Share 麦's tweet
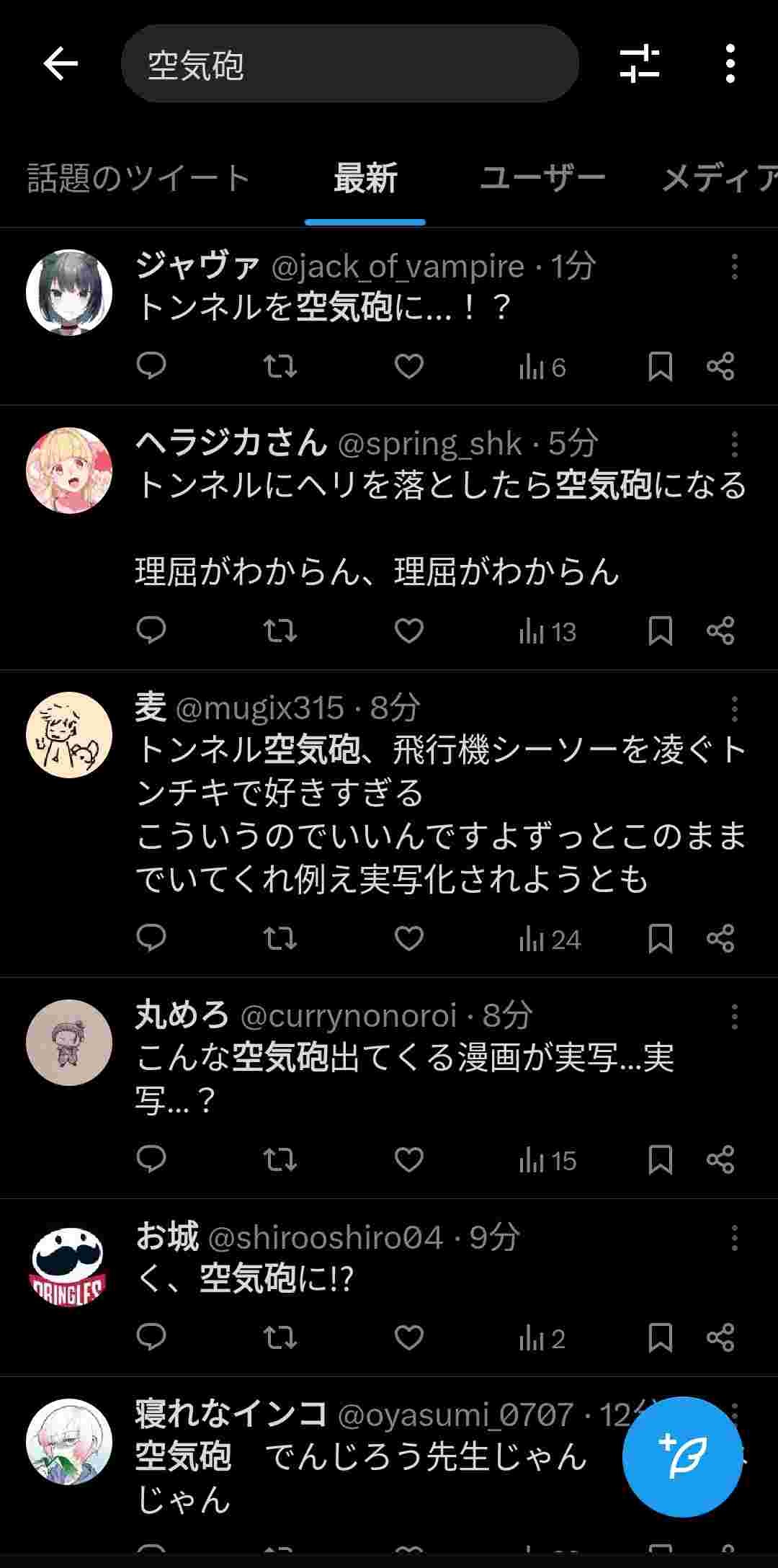 pos(720,939)
